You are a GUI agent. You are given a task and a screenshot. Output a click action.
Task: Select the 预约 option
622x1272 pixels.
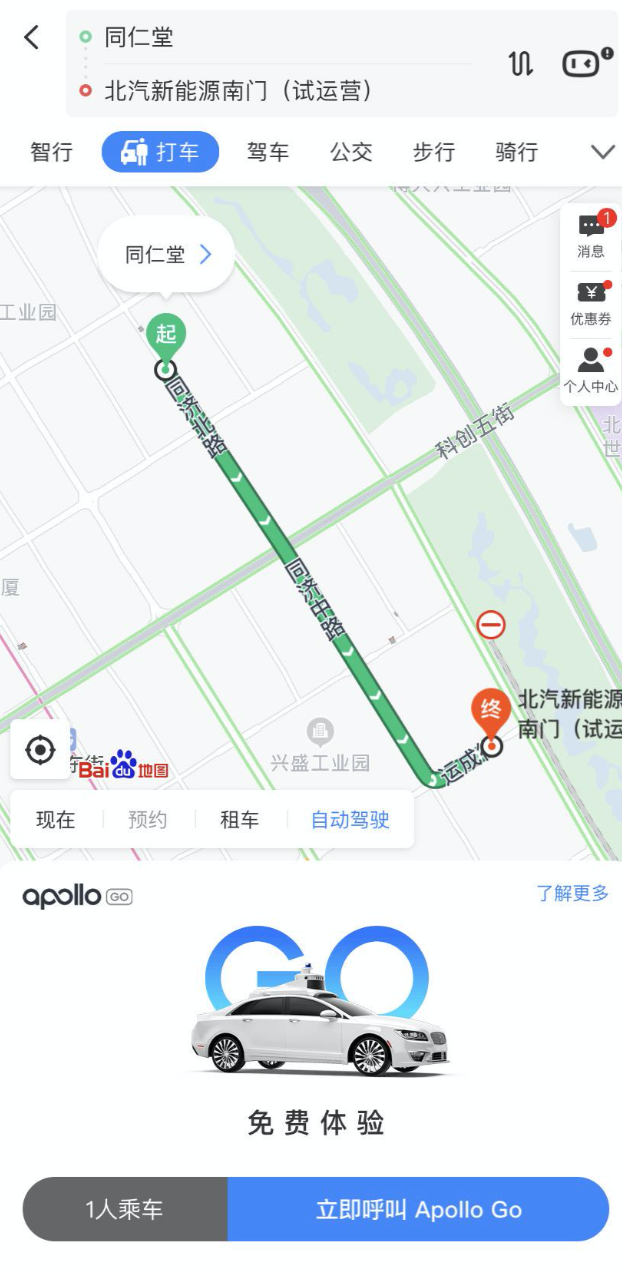coord(148,820)
